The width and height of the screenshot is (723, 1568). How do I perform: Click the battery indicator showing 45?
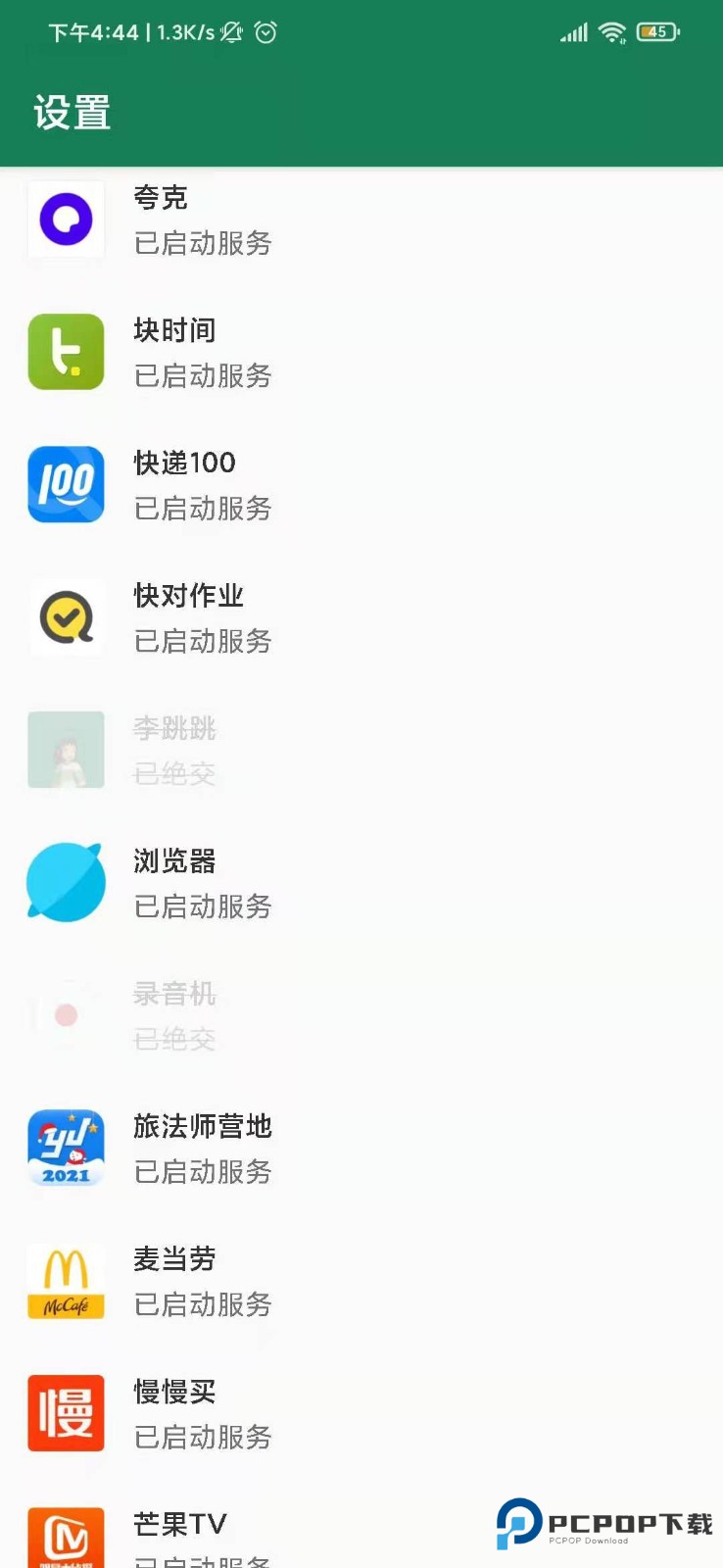[658, 30]
